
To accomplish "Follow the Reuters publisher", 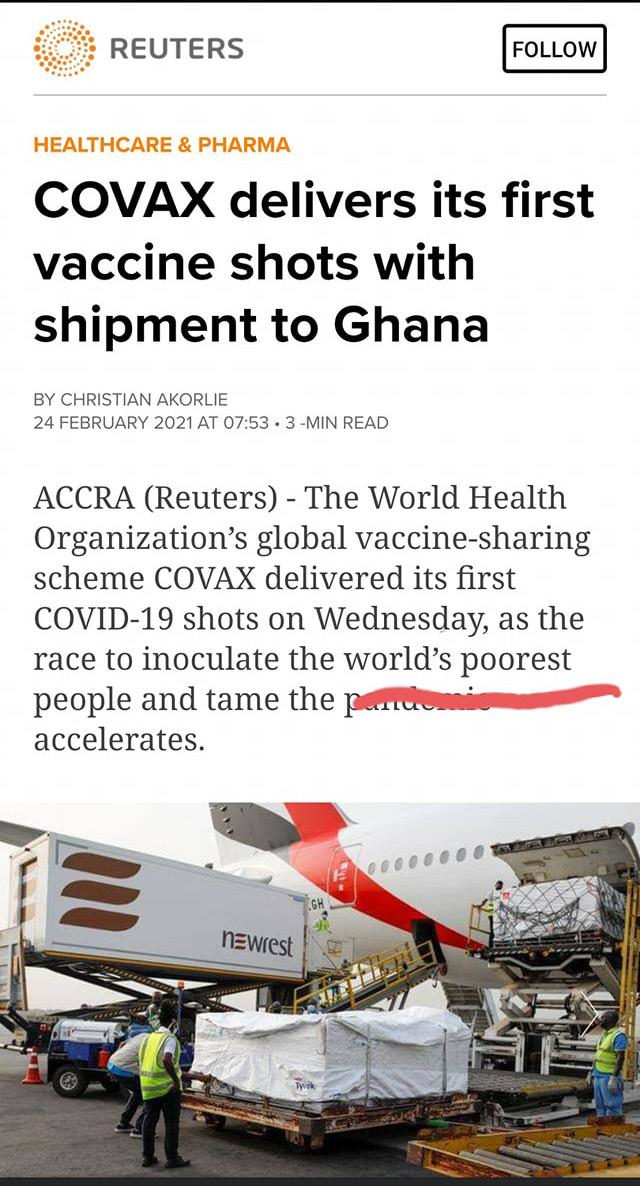I will point(555,48).
